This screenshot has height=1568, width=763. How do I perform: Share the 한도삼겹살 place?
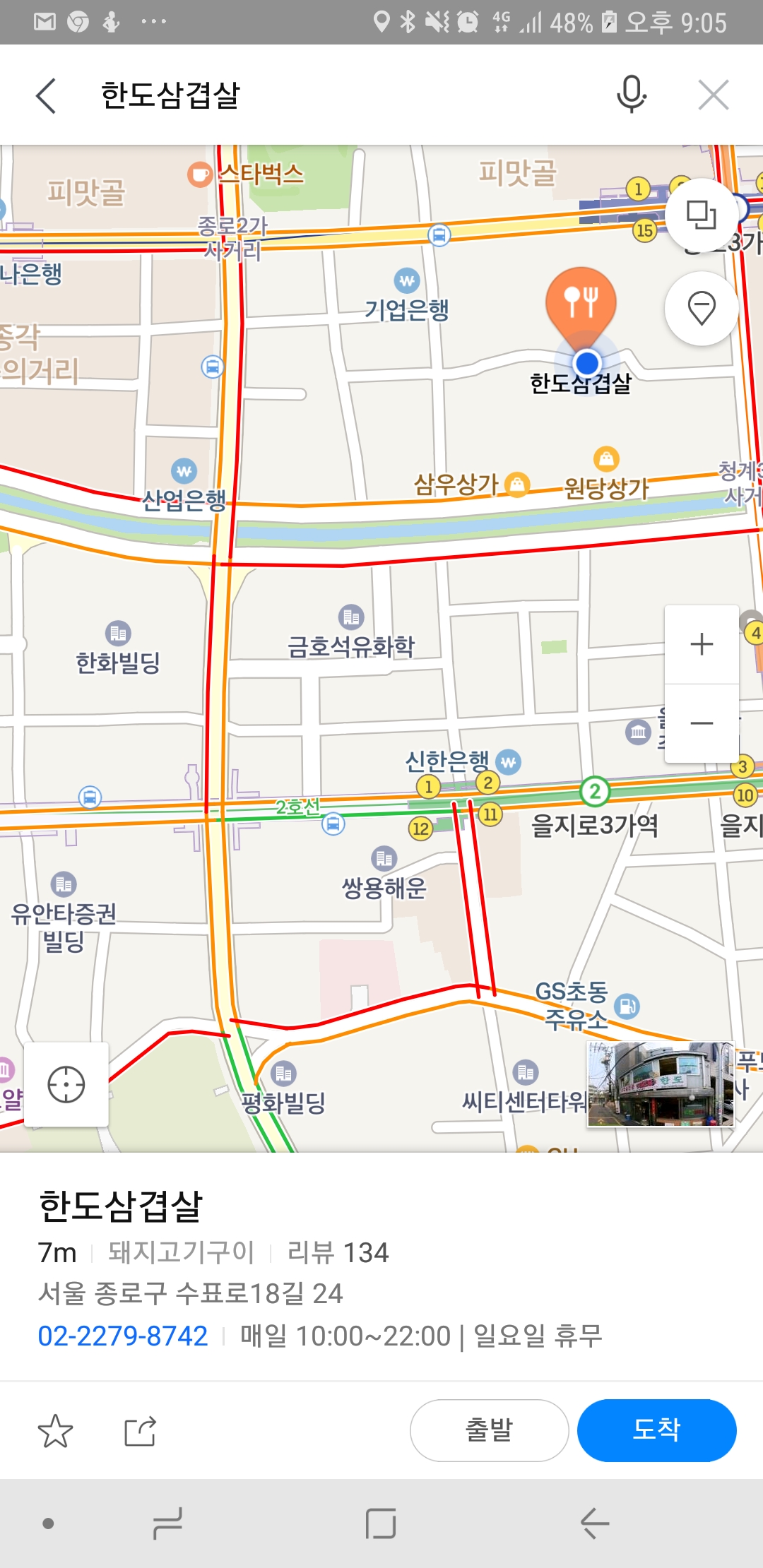point(140,1431)
